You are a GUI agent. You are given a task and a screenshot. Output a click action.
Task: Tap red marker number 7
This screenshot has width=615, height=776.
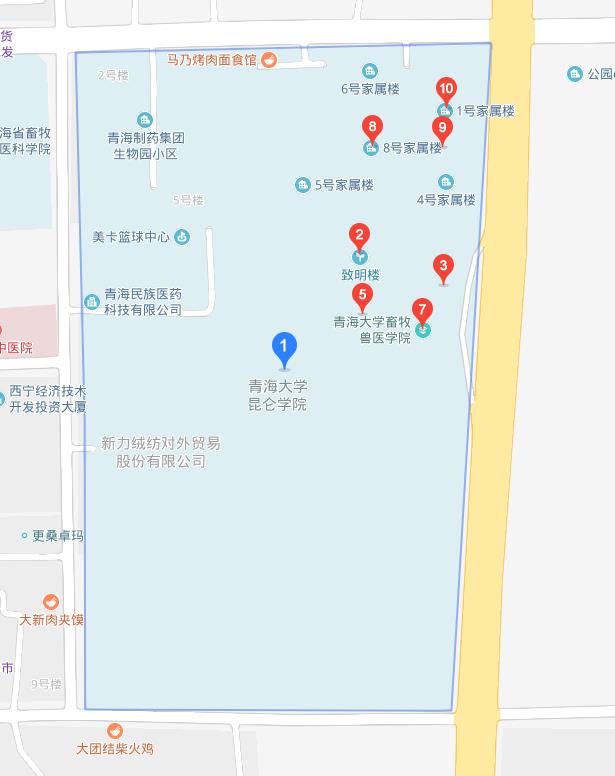[422, 310]
